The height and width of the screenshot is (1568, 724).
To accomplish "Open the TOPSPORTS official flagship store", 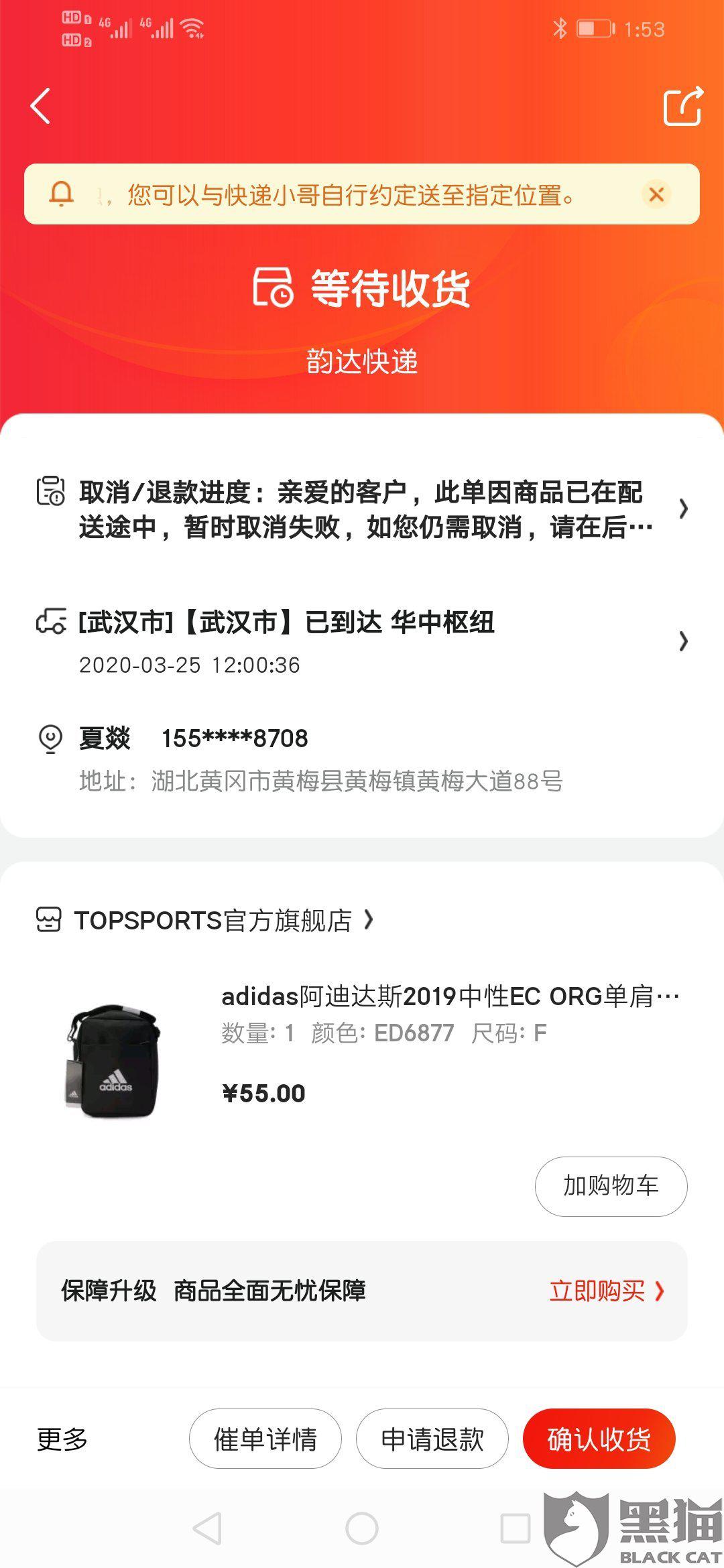I will tap(213, 920).
